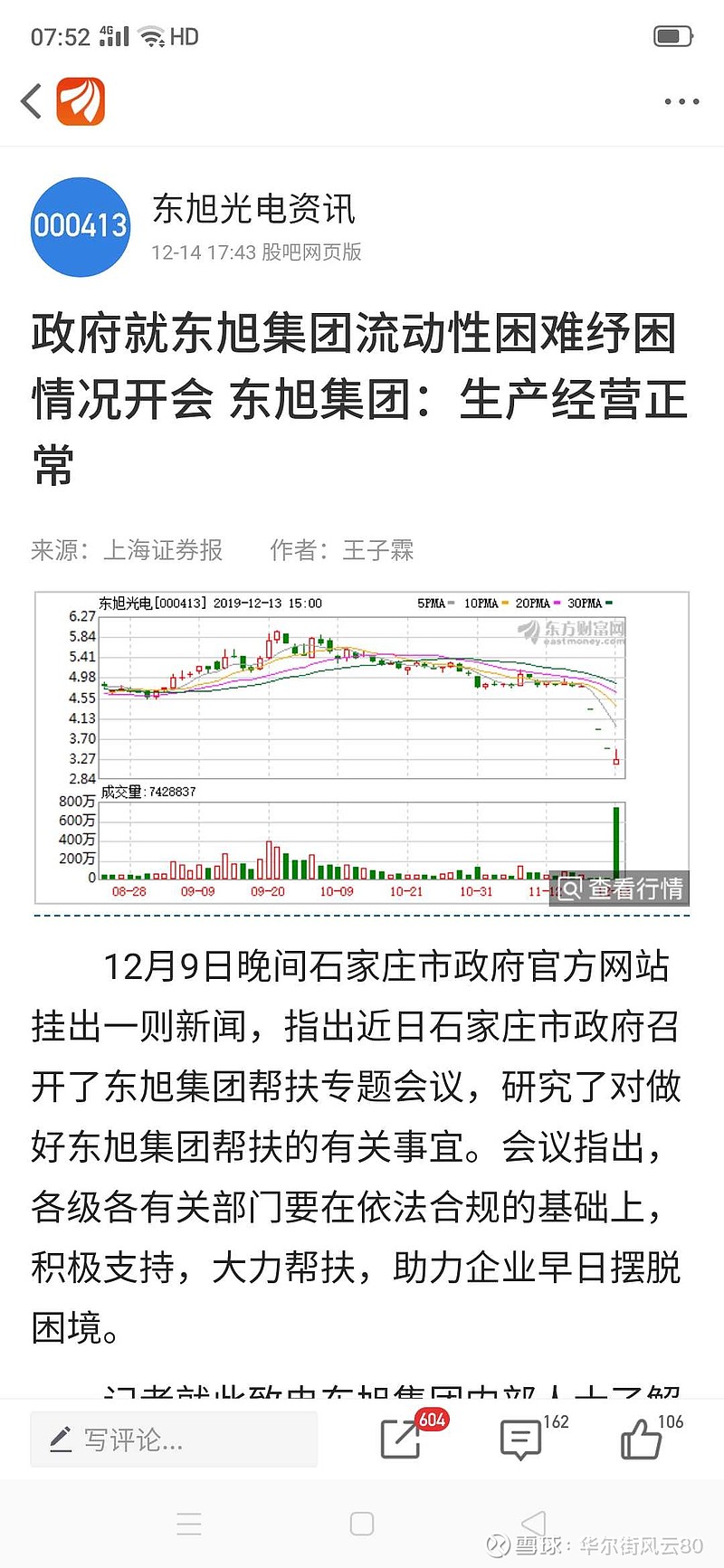Tap the system home button
This screenshot has width=724, height=1568.
point(362,1524)
